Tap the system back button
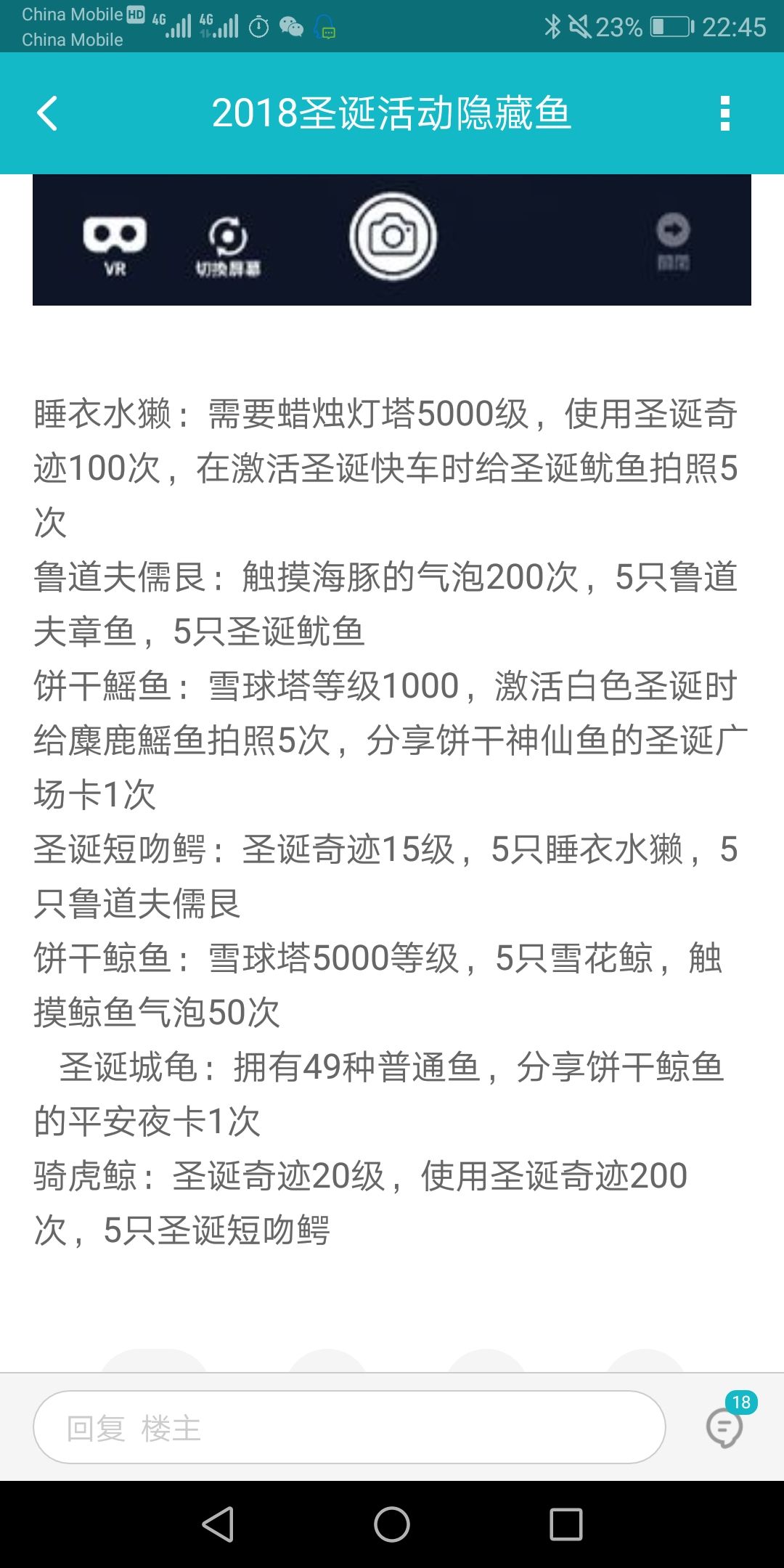The image size is (784, 1568). click(218, 1524)
